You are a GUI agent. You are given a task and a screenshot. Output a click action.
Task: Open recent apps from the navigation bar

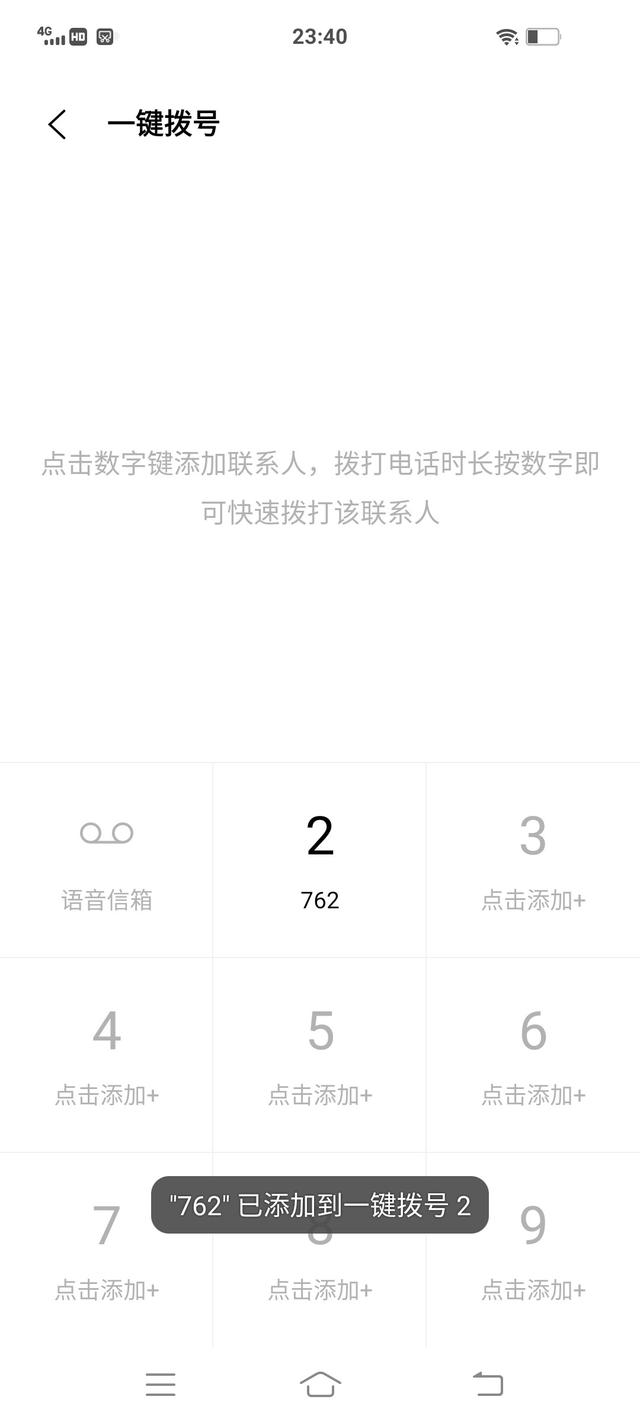point(160,1384)
